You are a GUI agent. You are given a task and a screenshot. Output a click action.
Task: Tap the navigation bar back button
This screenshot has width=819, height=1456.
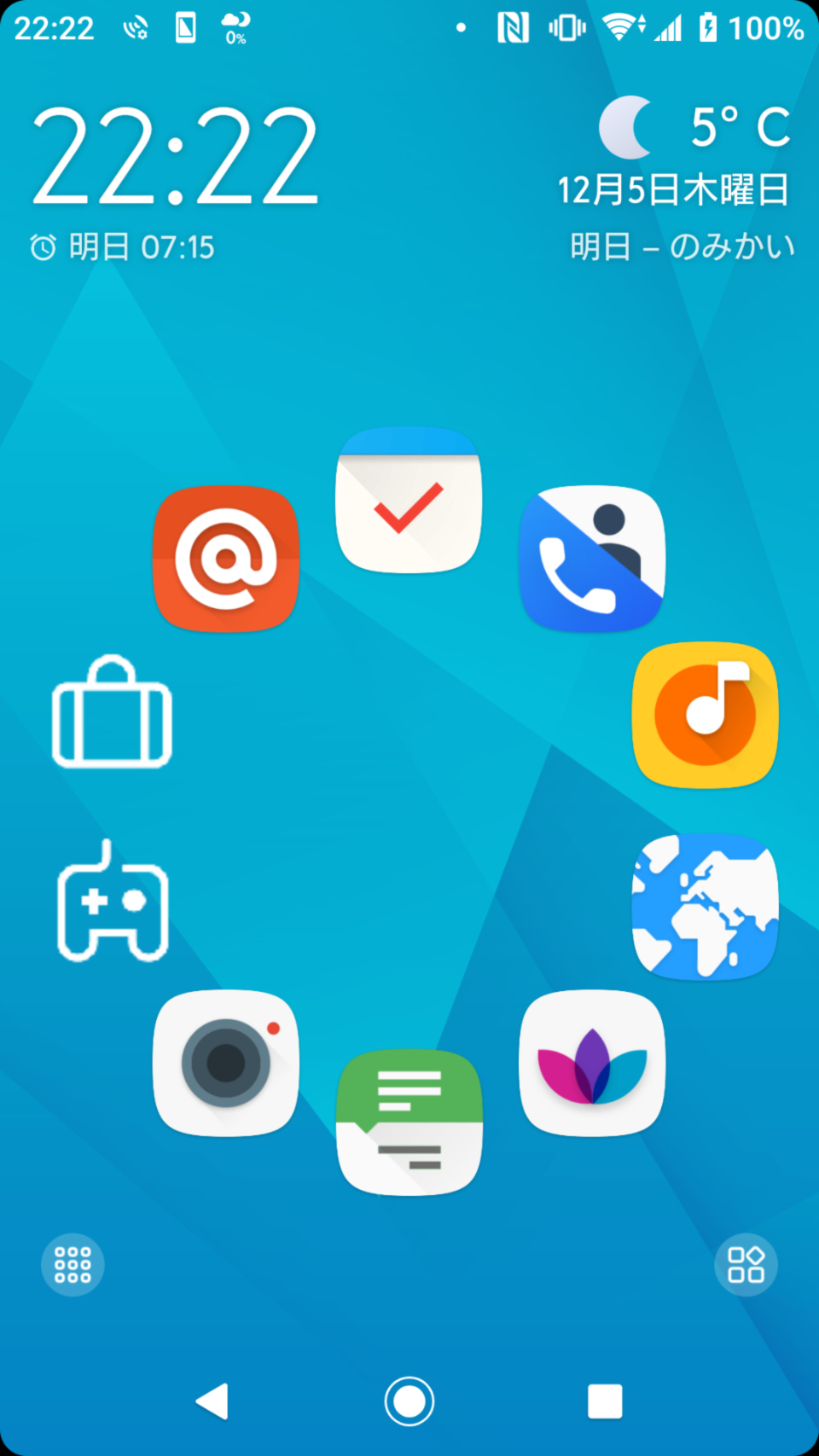point(212,1401)
